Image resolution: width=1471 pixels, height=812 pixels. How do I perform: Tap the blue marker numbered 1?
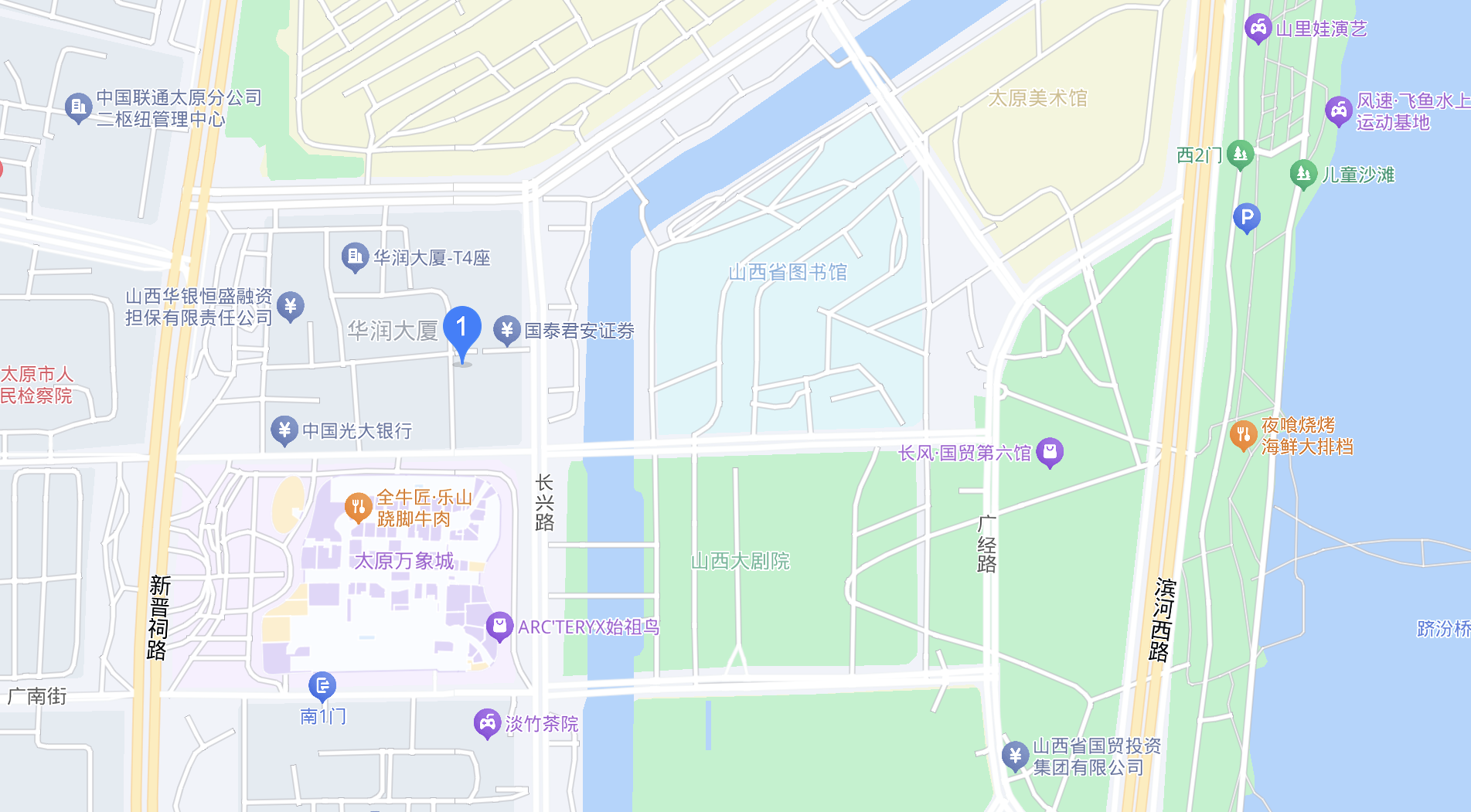(461, 331)
